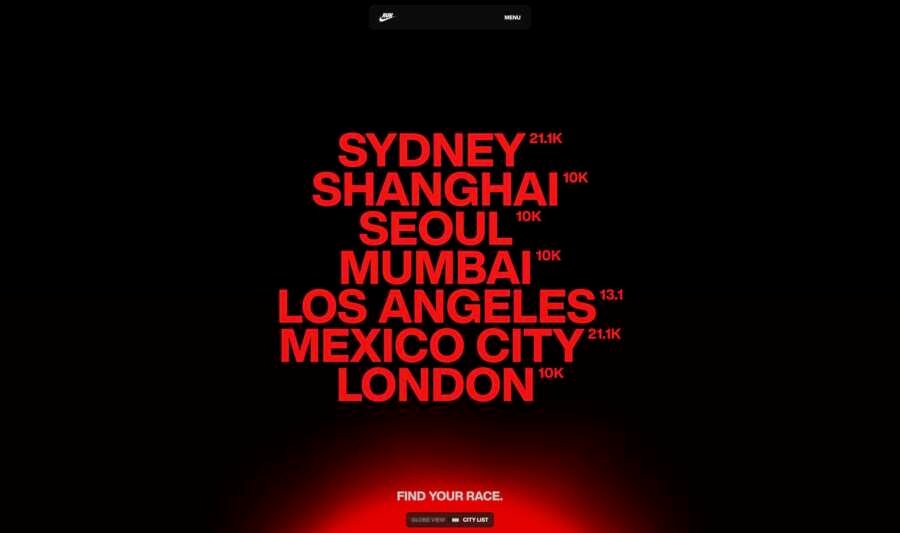Tap the Nike logo in header
This screenshot has width=900, height=533.
coord(387,17)
